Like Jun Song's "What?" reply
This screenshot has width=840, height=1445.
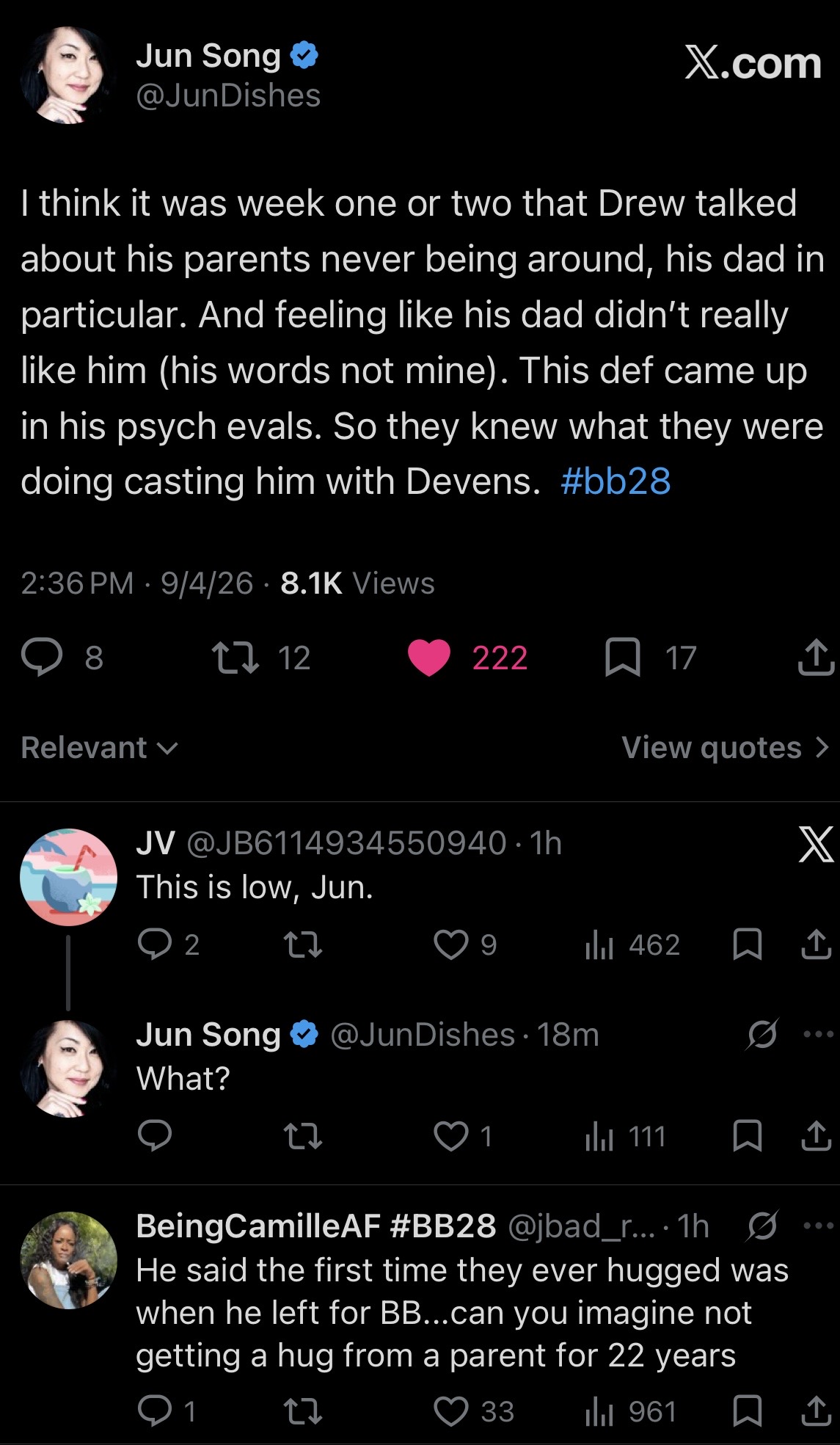[450, 1136]
